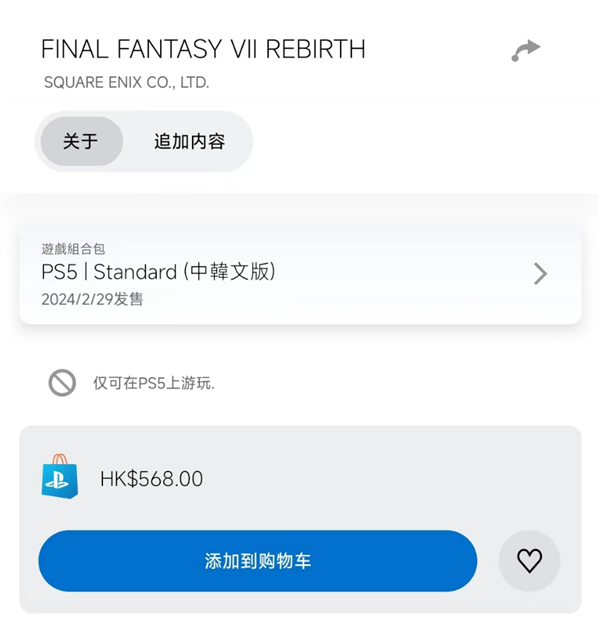Open PS5 Standard (中韓文版) edition selector
Screen dimensions: 600x627
pyautogui.click(x=300, y=273)
